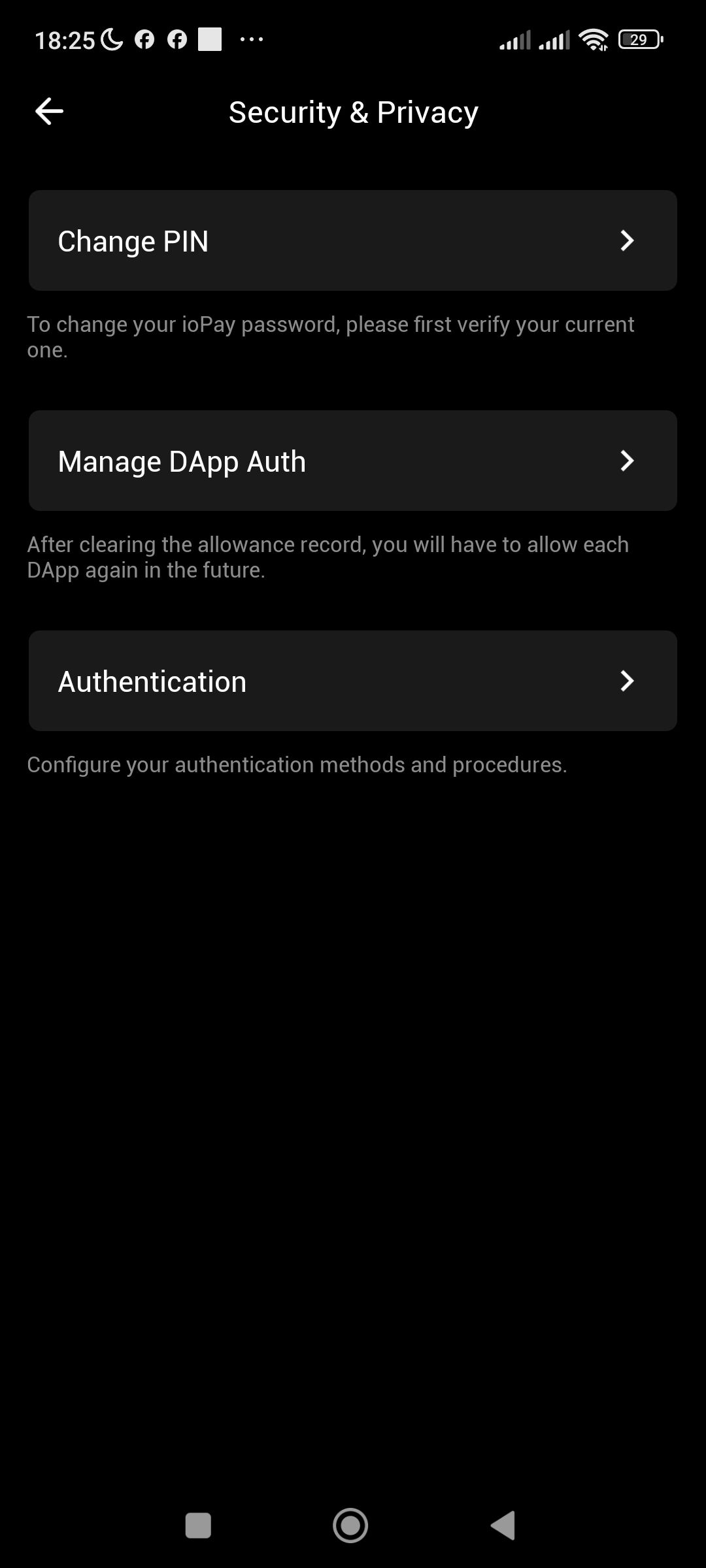Tap the system home button

(350, 1526)
